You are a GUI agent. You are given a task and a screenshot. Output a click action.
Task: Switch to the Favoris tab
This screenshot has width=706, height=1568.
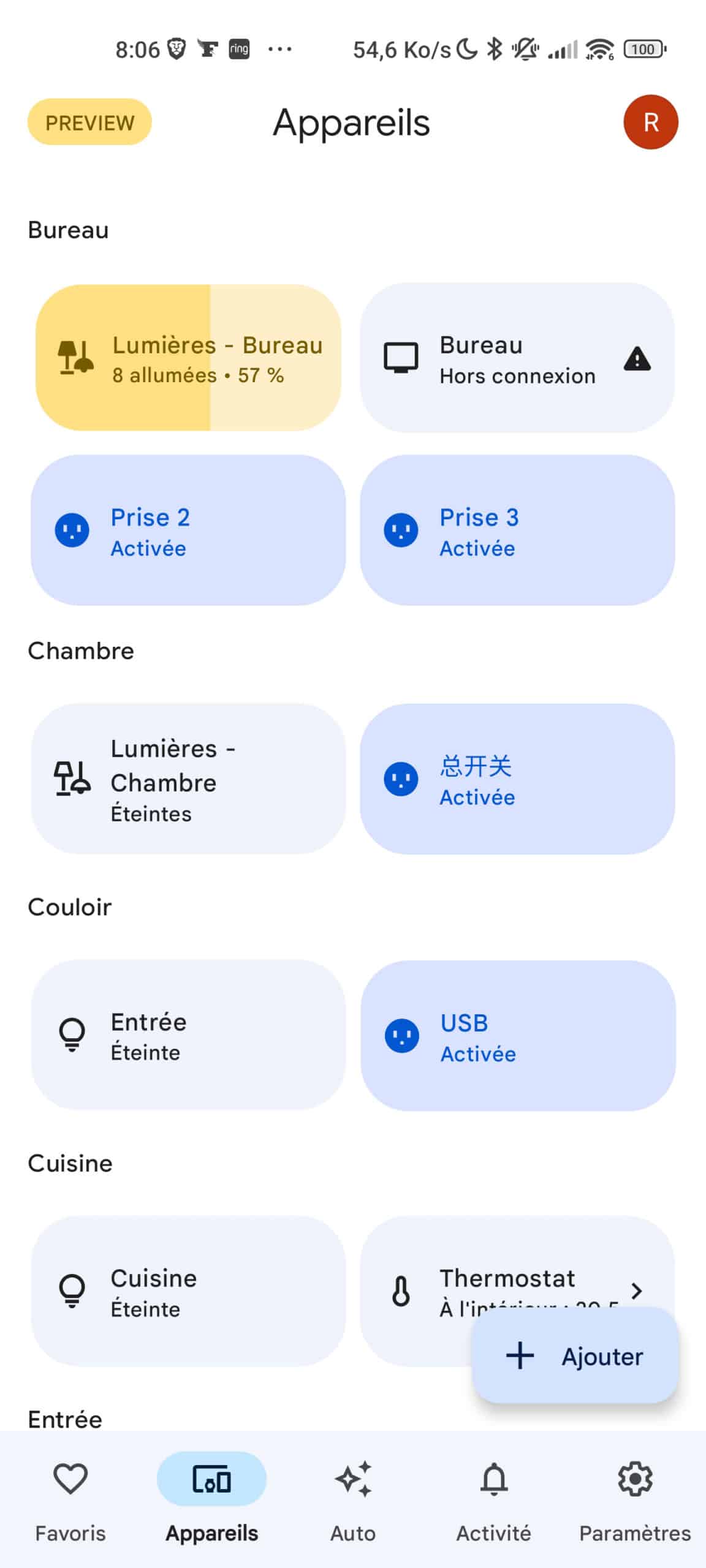[x=70, y=1501]
